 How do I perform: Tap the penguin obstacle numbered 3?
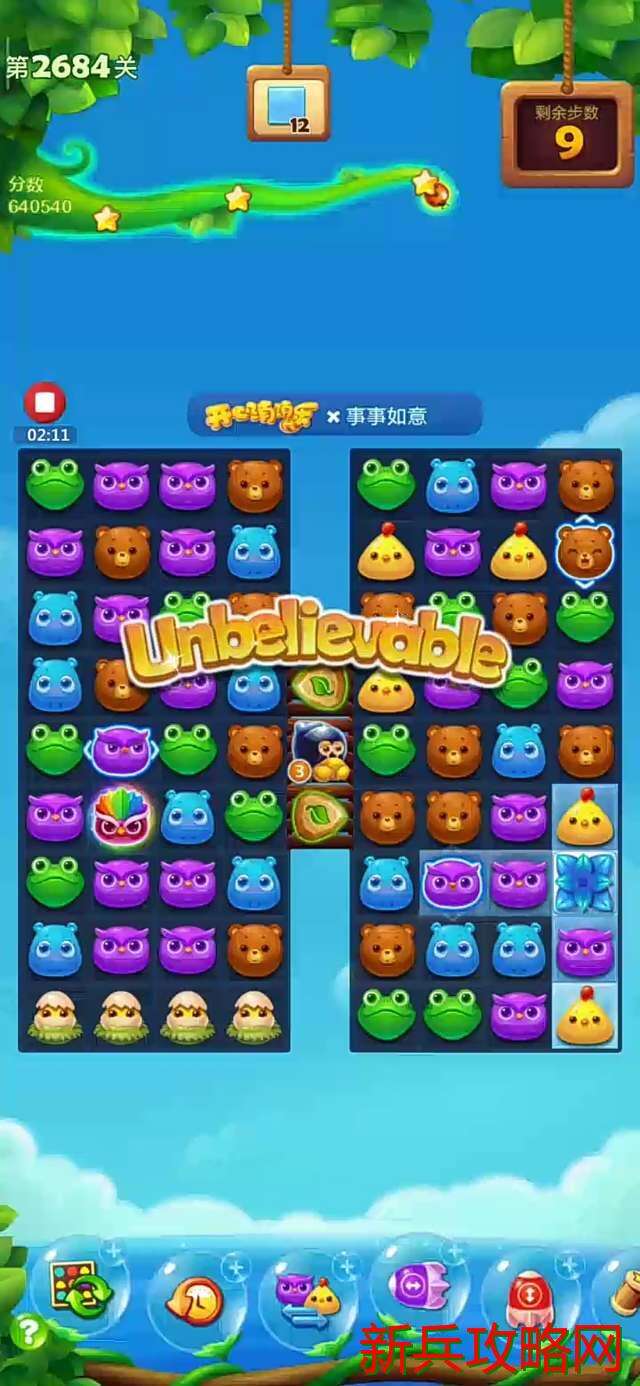coord(319,753)
